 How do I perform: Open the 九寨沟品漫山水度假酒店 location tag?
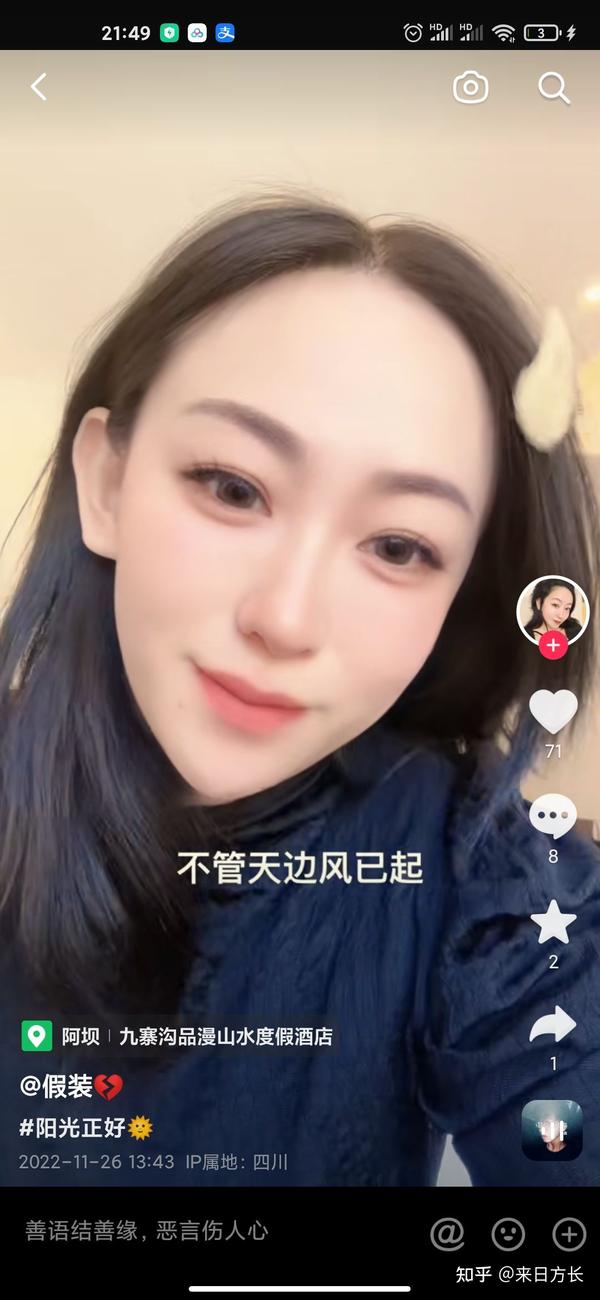point(226,1037)
